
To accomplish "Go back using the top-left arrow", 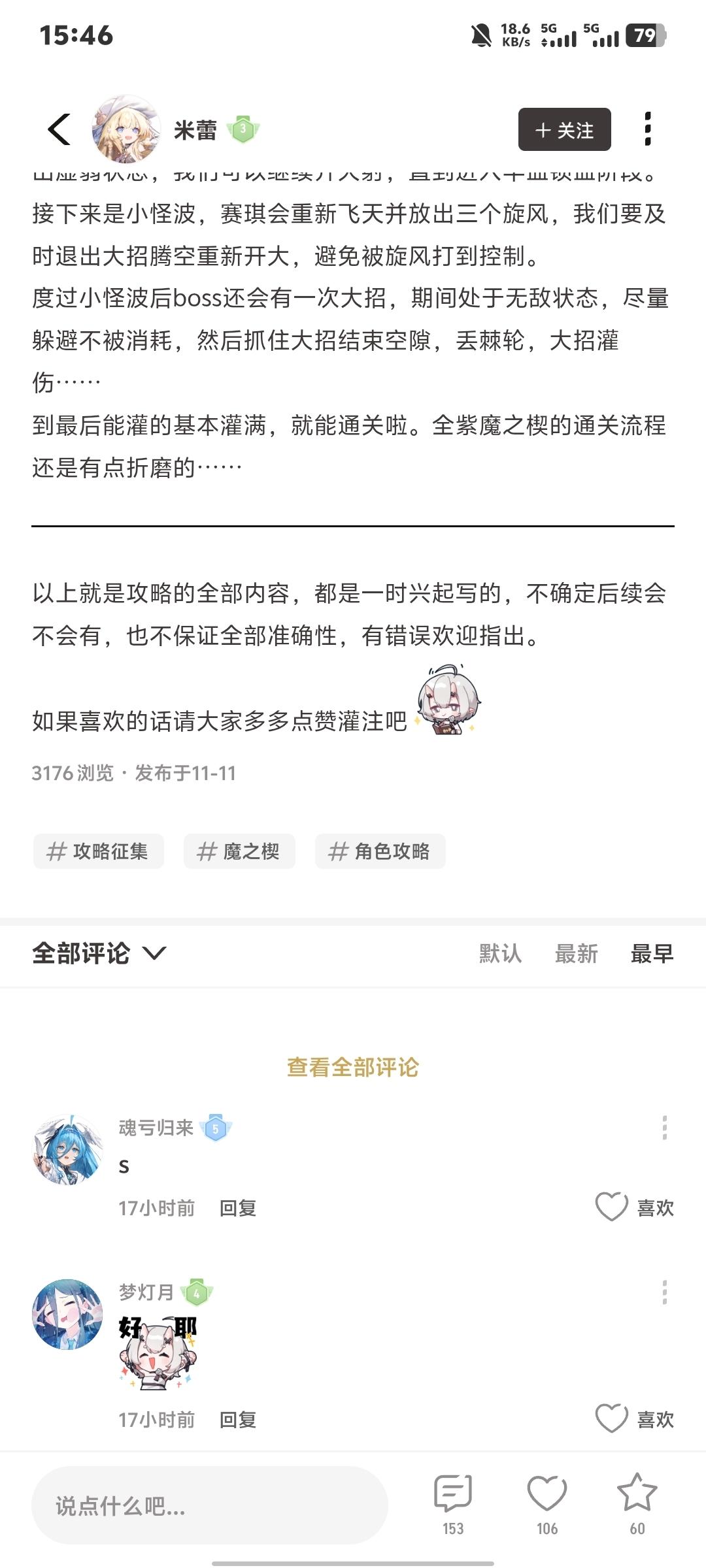I will pyautogui.click(x=59, y=129).
